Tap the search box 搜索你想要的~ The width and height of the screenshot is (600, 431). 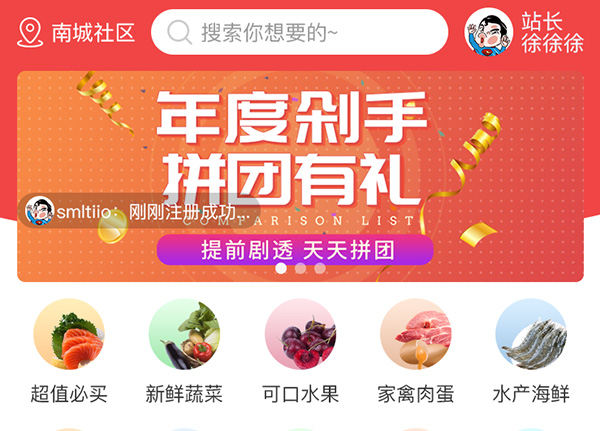coord(299,32)
